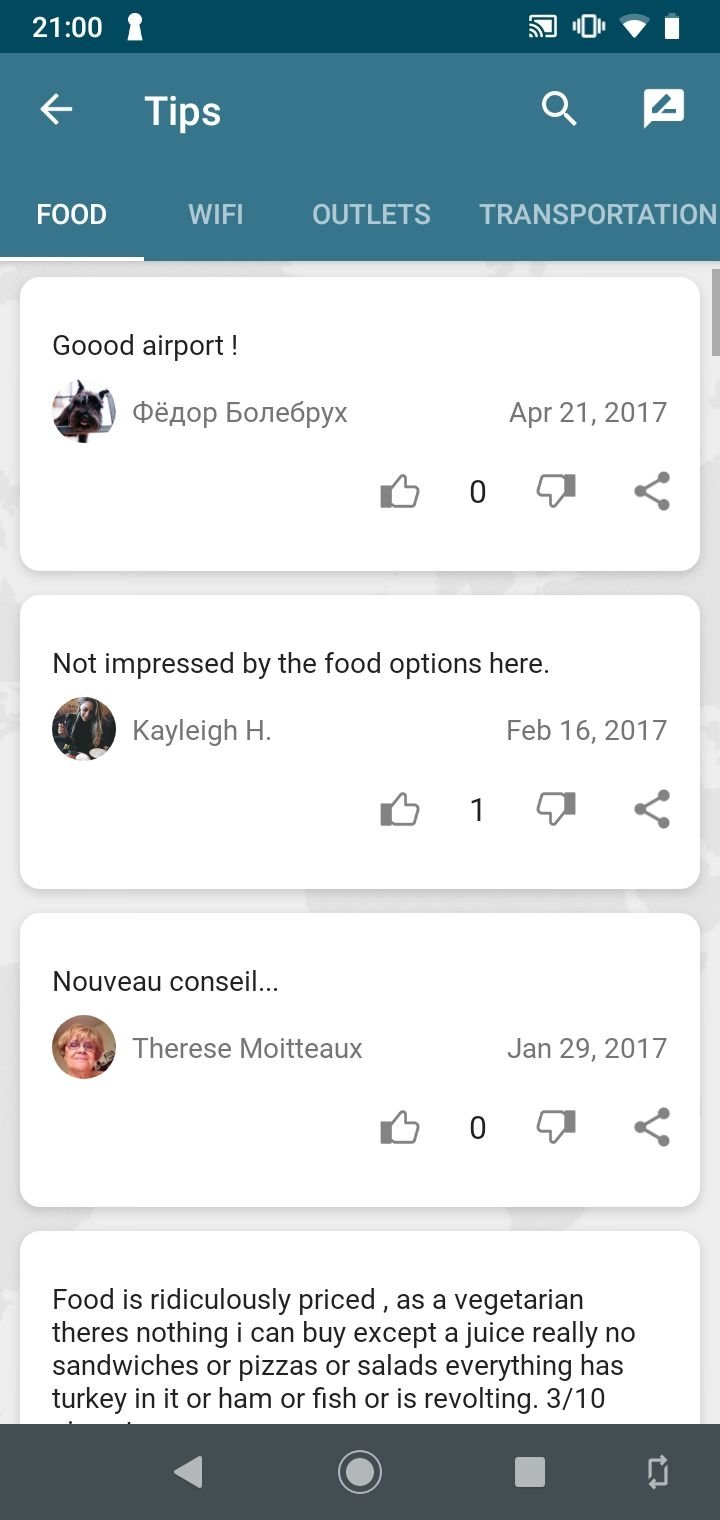Screen dimensions: 720x1520
Task: Share the "Goood airport !" tip
Action: 652,492
